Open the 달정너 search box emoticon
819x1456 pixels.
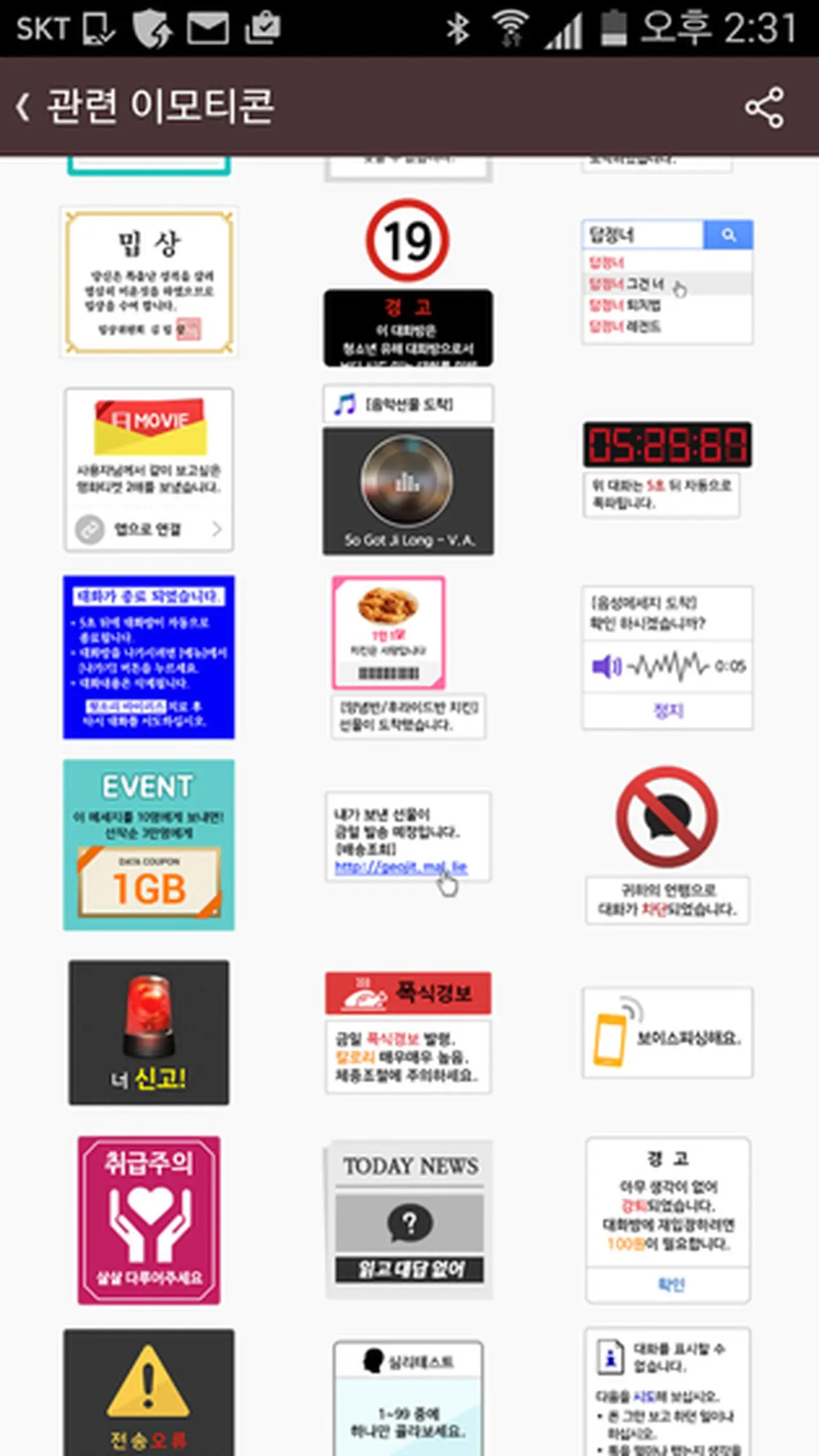667,282
